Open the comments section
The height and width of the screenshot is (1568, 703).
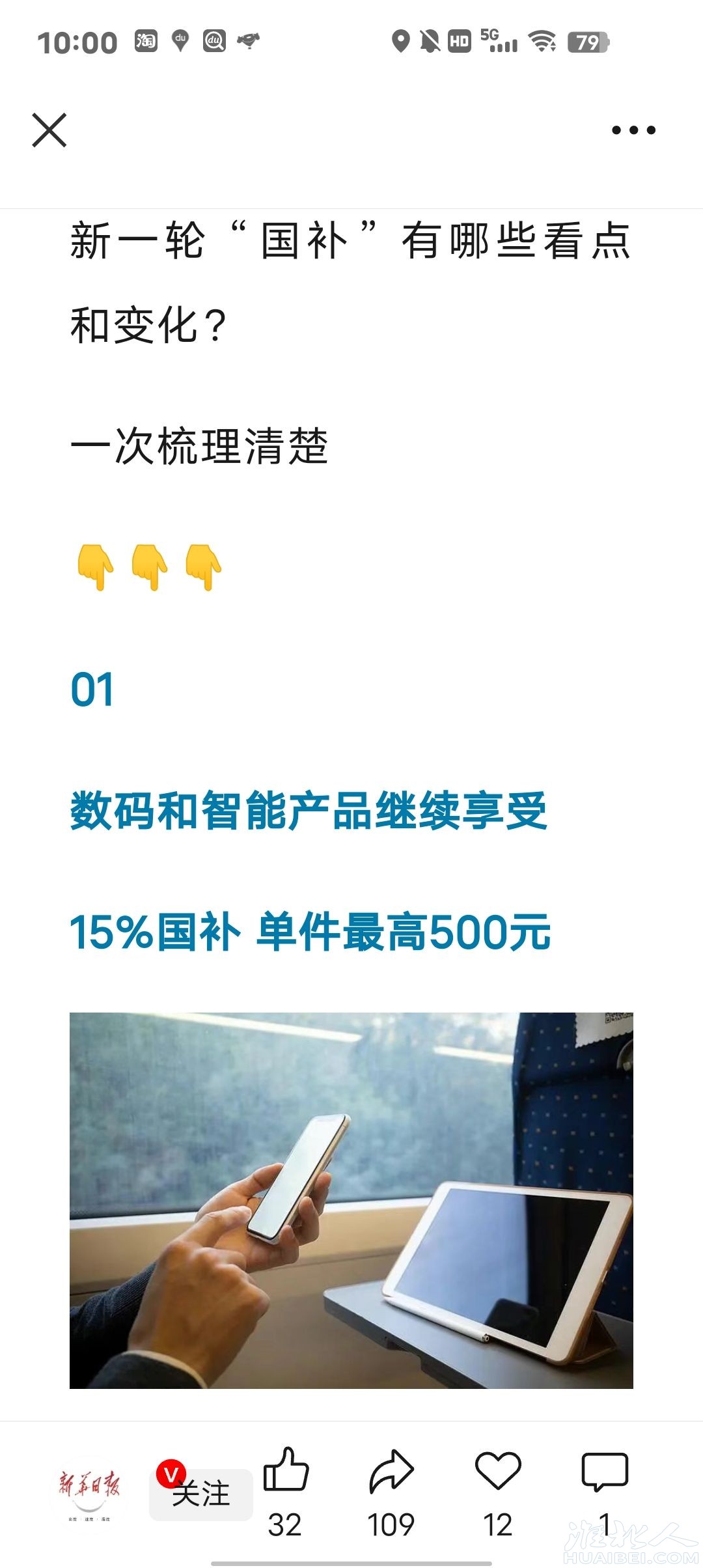[x=605, y=1470]
